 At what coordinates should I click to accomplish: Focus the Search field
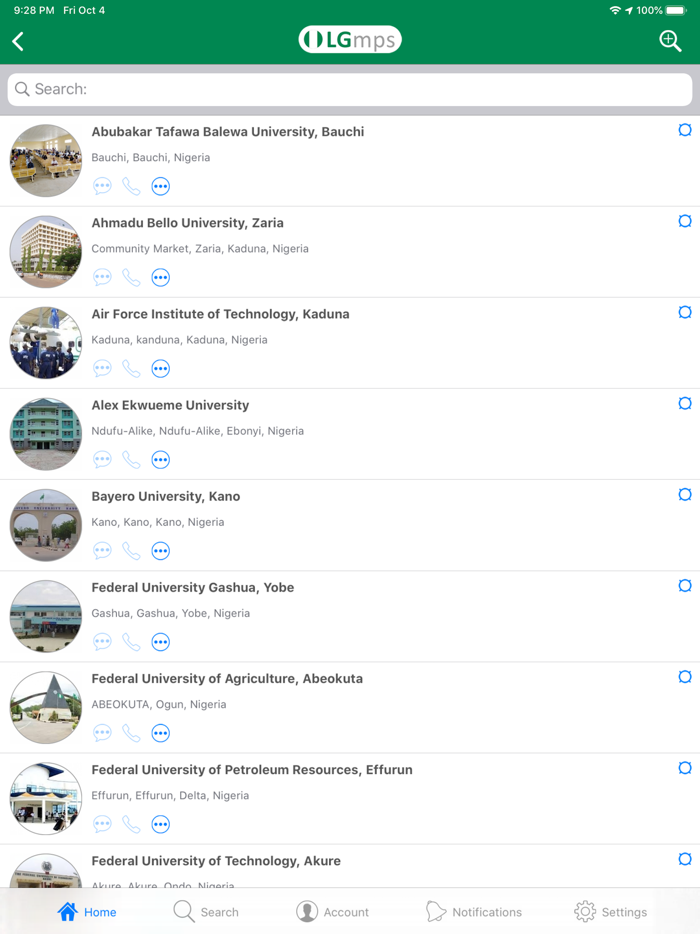pyautogui.click(x=350, y=89)
